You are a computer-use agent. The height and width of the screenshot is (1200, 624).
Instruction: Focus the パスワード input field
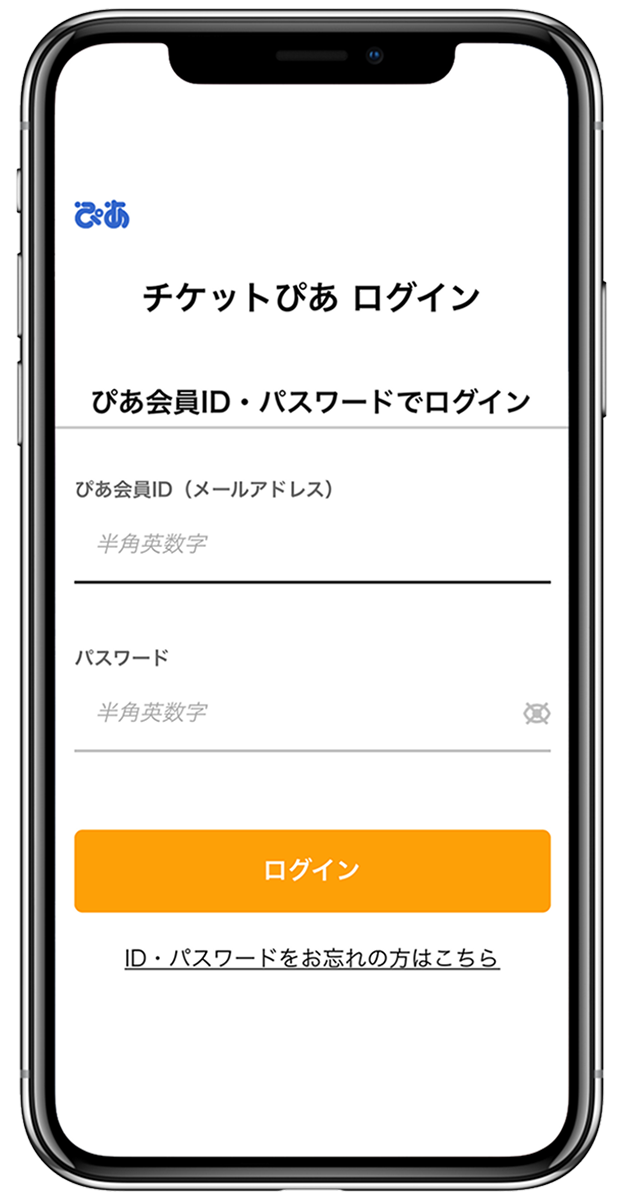click(x=297, y=713)
